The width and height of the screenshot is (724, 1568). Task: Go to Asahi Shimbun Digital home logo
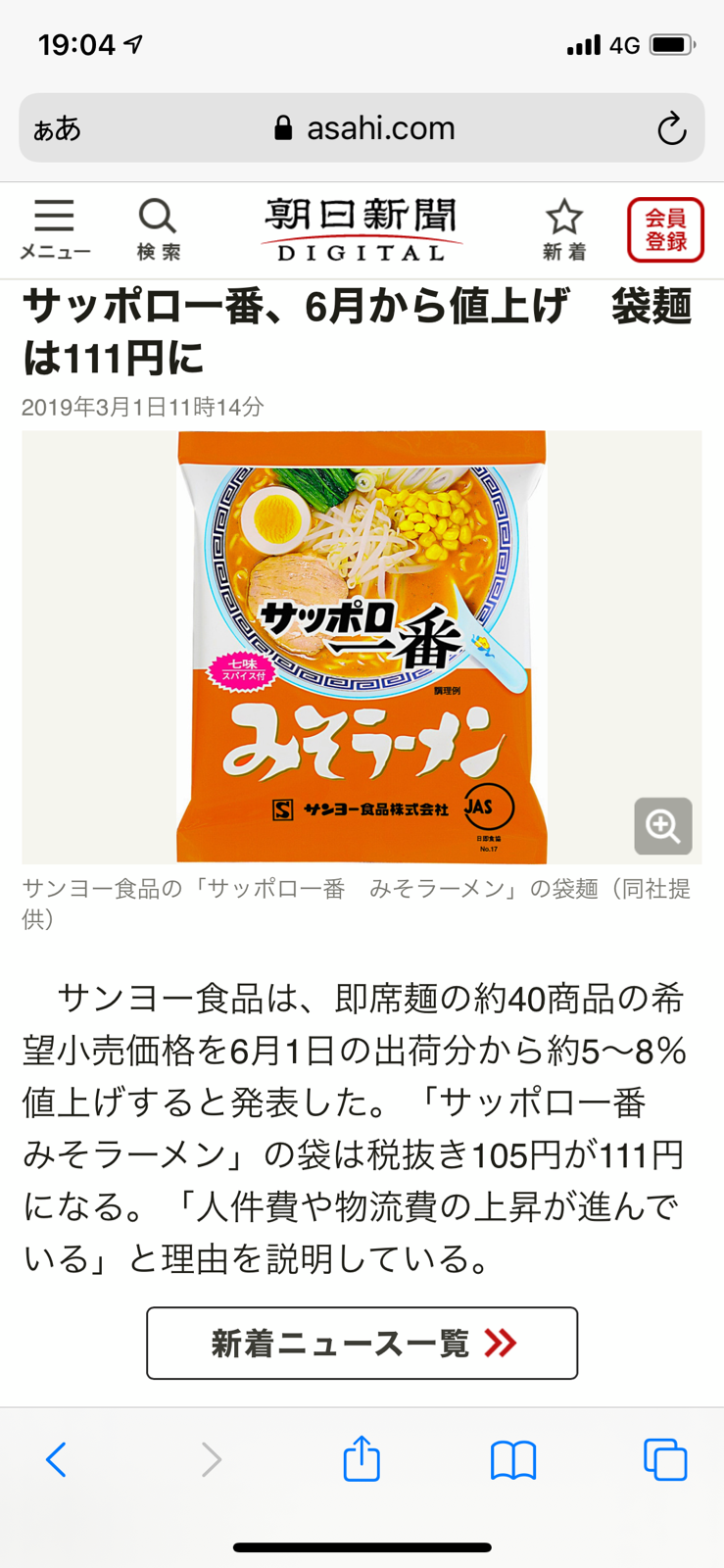362,229
